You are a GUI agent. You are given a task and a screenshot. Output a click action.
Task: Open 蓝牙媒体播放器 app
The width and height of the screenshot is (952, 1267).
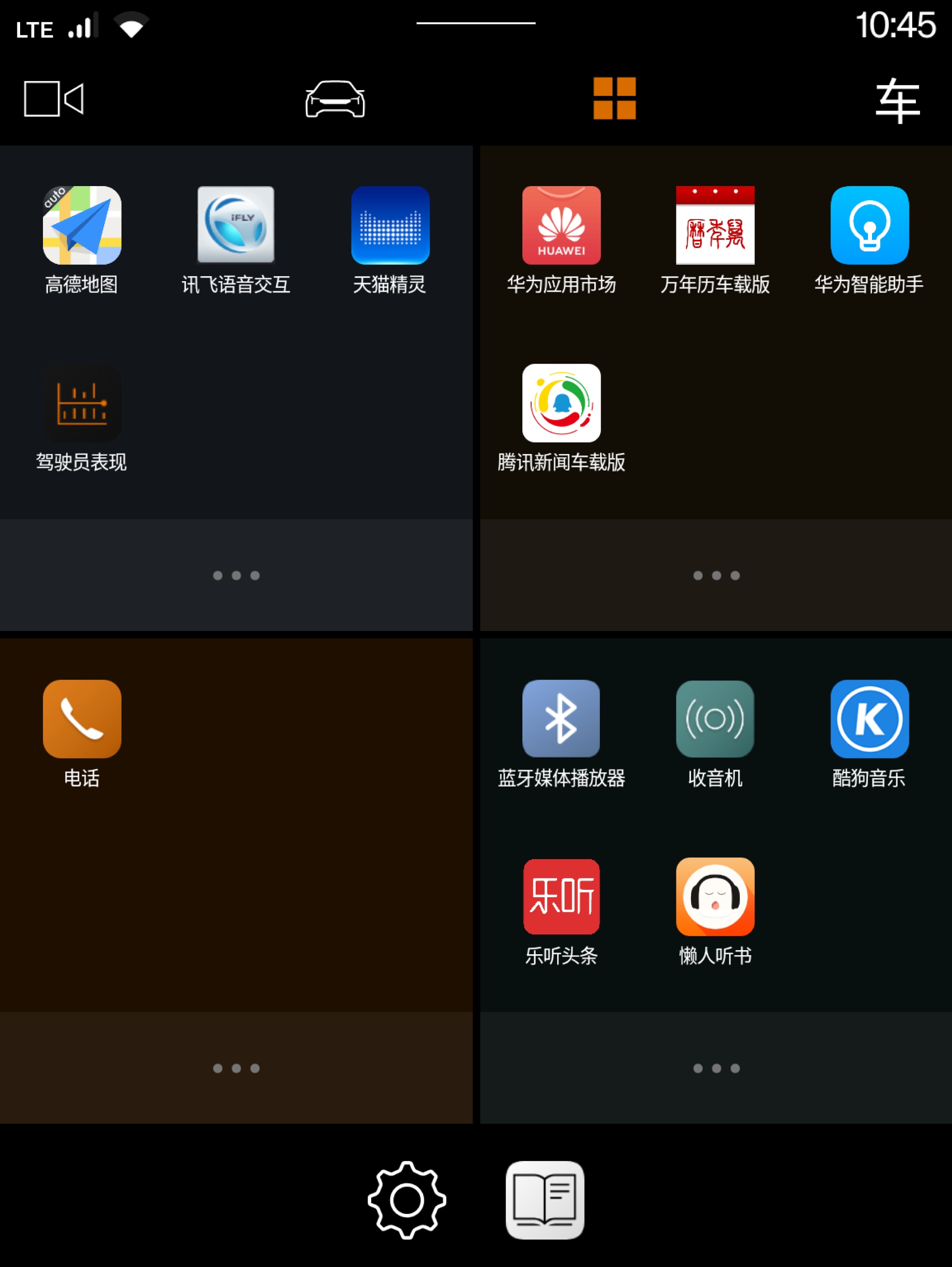[x=561, y=719]
